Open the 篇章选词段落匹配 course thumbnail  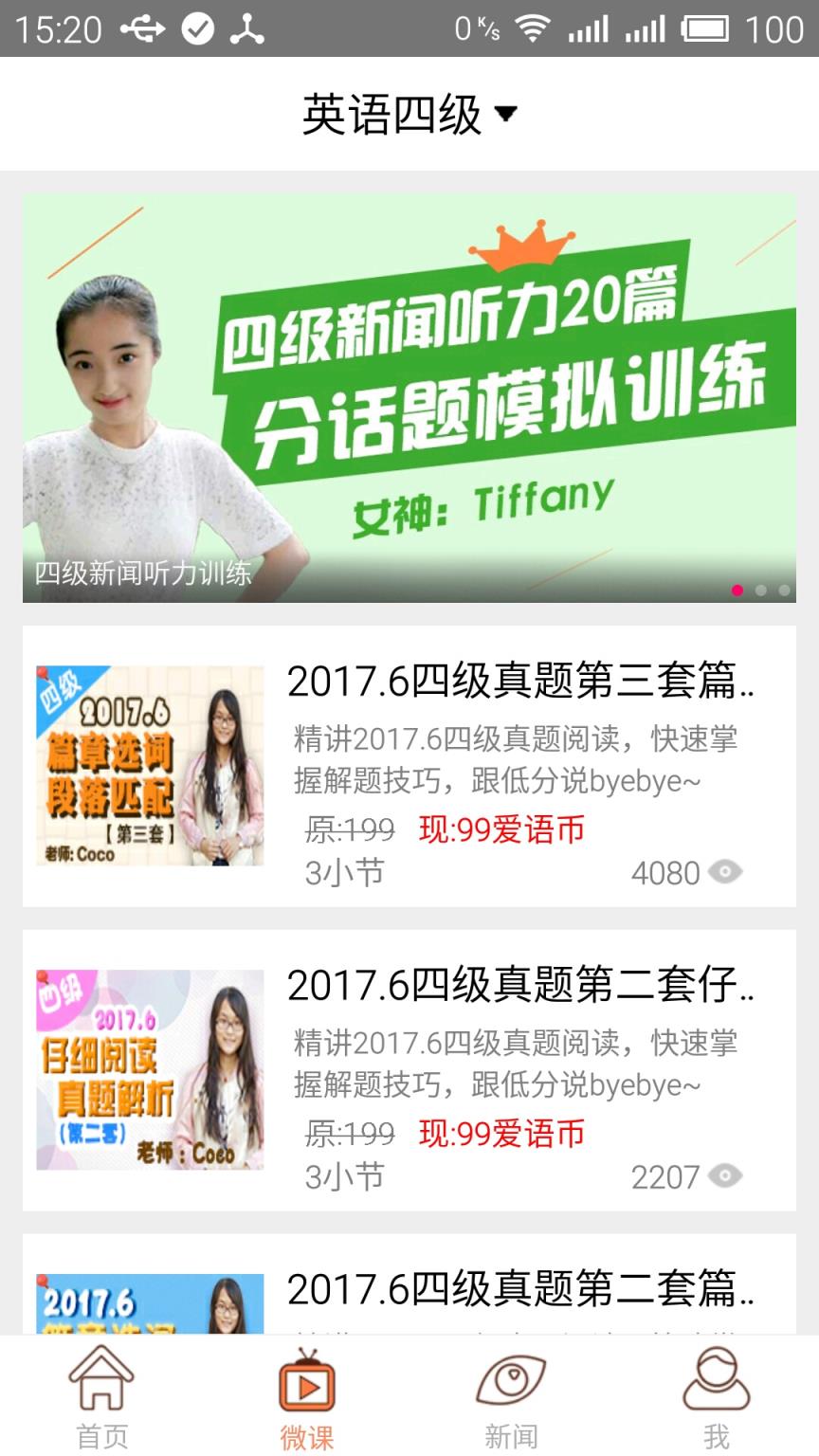coord(148,766)
